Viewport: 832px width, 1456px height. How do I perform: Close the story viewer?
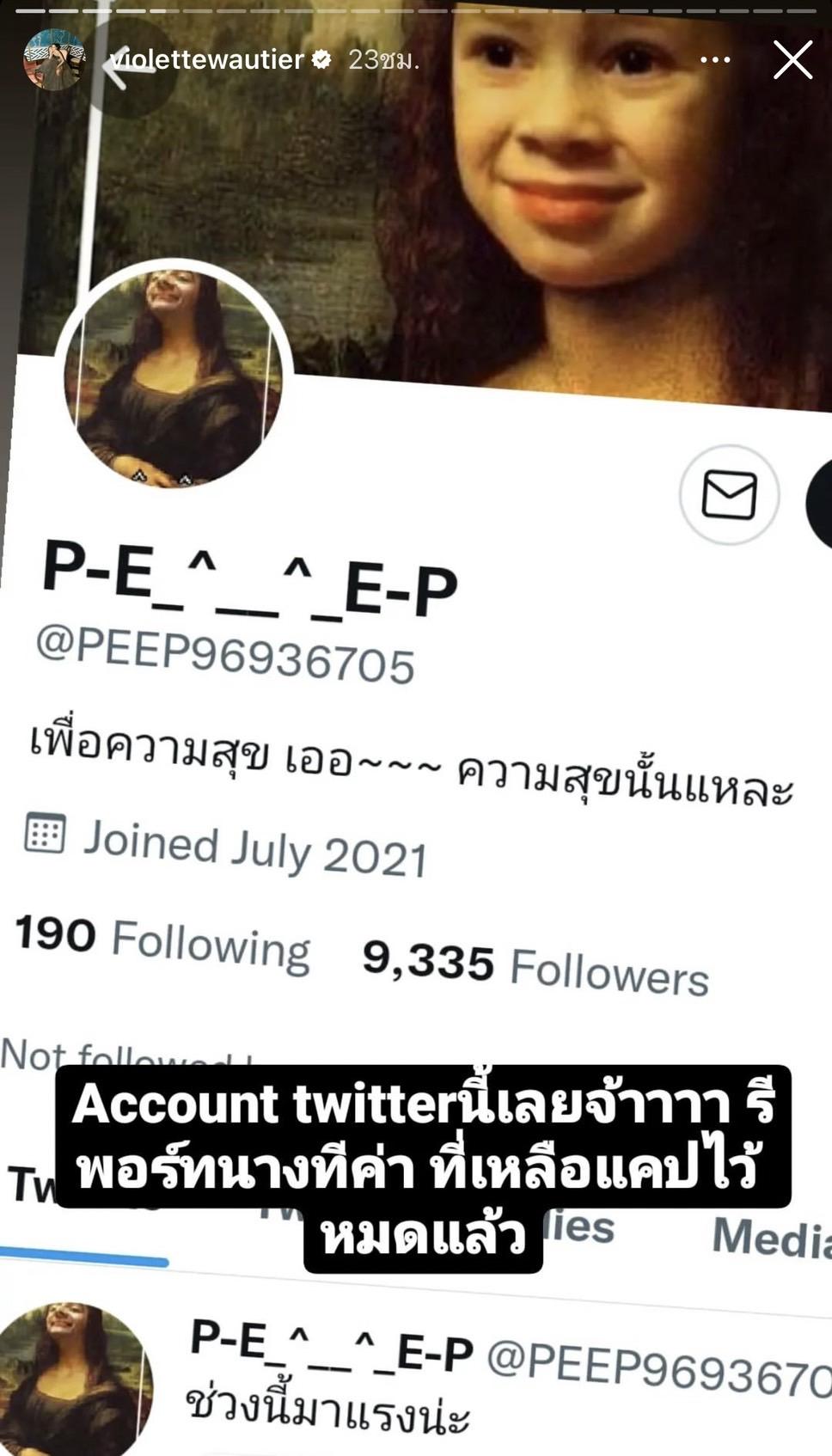(x=792, y=60)
